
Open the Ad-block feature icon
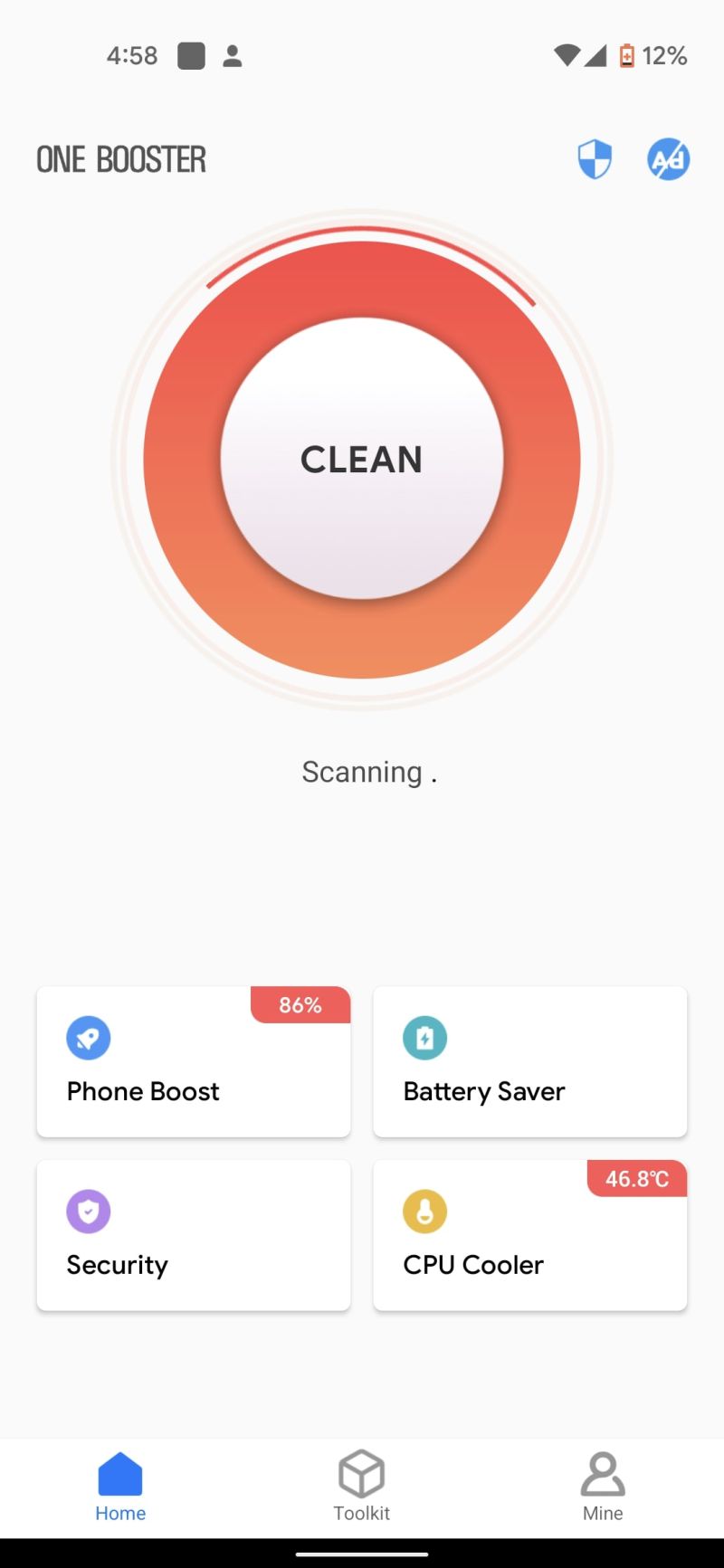pos(668,158)
